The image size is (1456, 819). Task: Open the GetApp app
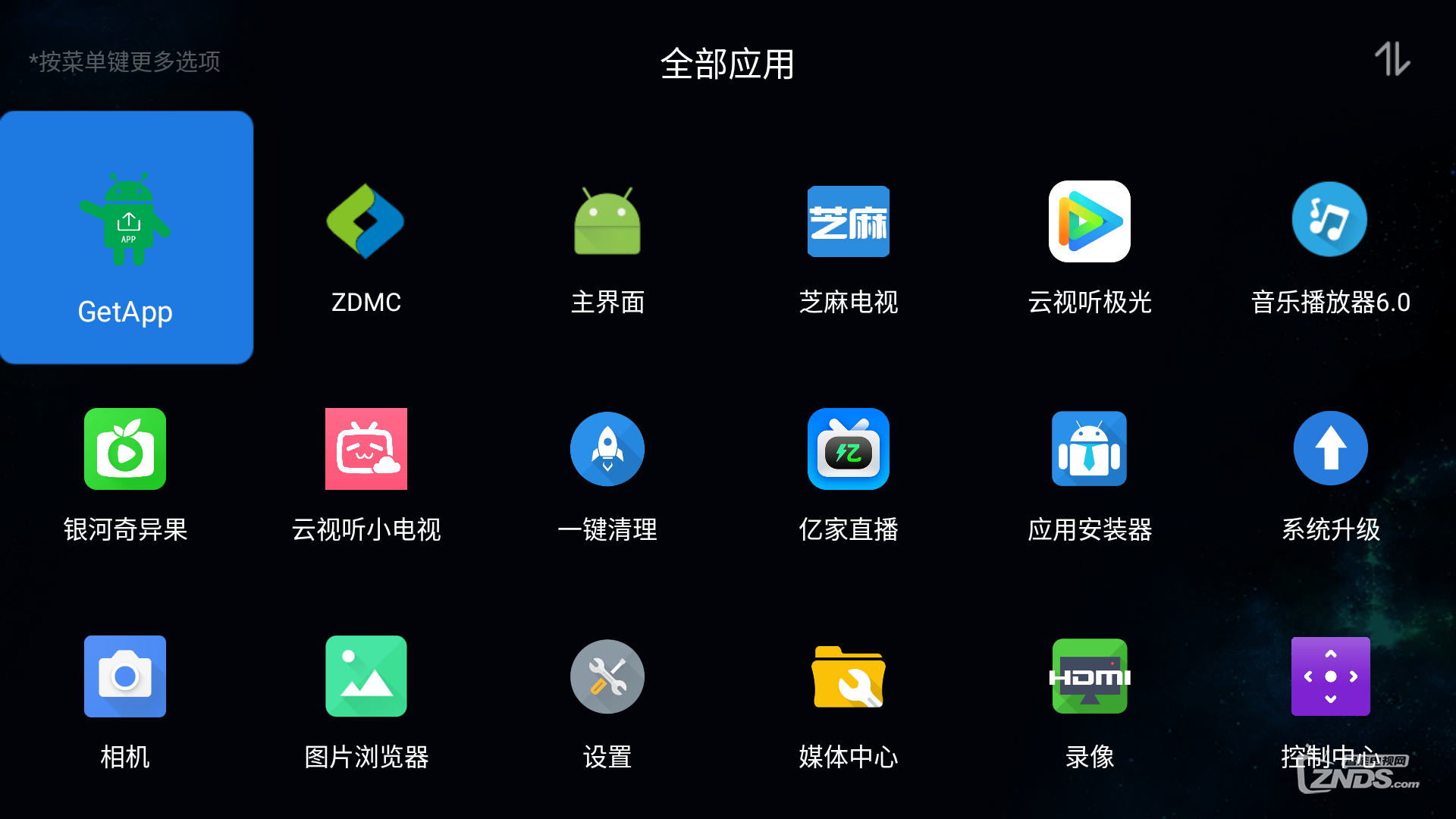tap(126, 237)
